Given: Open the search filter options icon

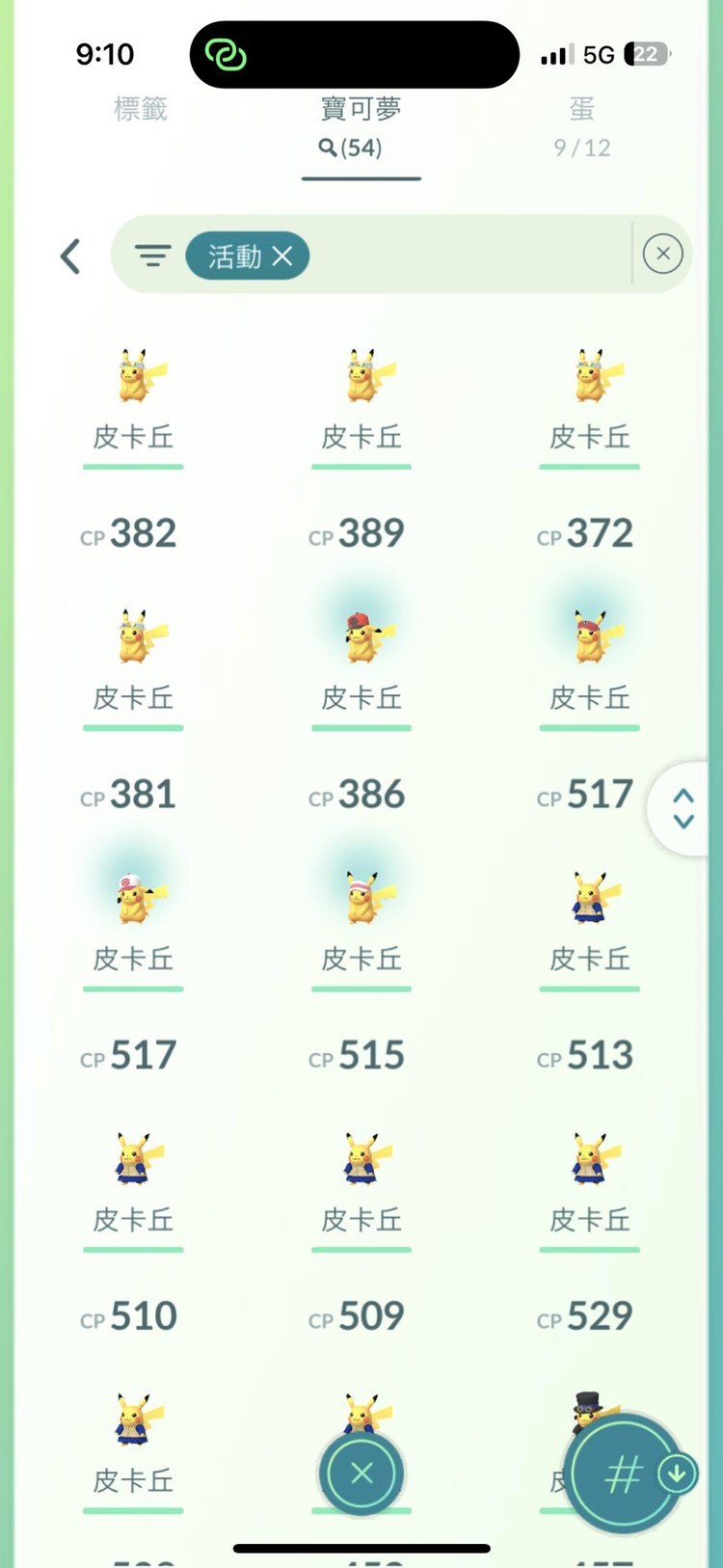Looking at the screenshot, I should pos(152,256).
